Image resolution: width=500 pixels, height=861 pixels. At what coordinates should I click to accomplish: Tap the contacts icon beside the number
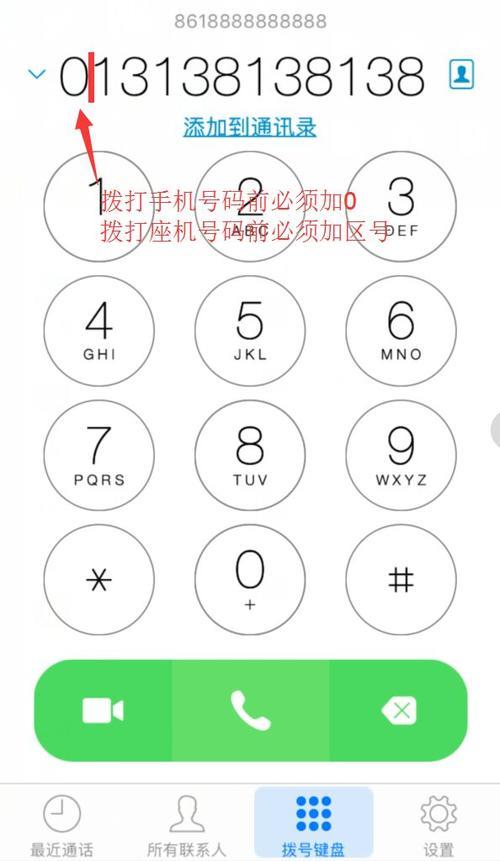(x=461, y=74)
